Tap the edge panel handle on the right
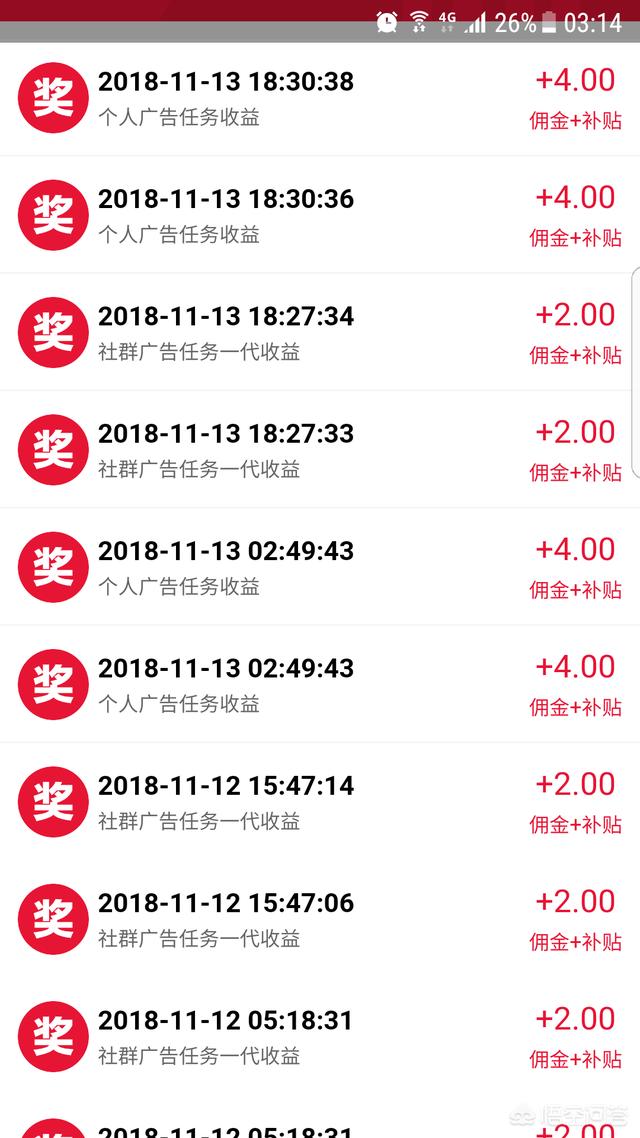This screenshot has height=1138, width=640. click(636, 370)
